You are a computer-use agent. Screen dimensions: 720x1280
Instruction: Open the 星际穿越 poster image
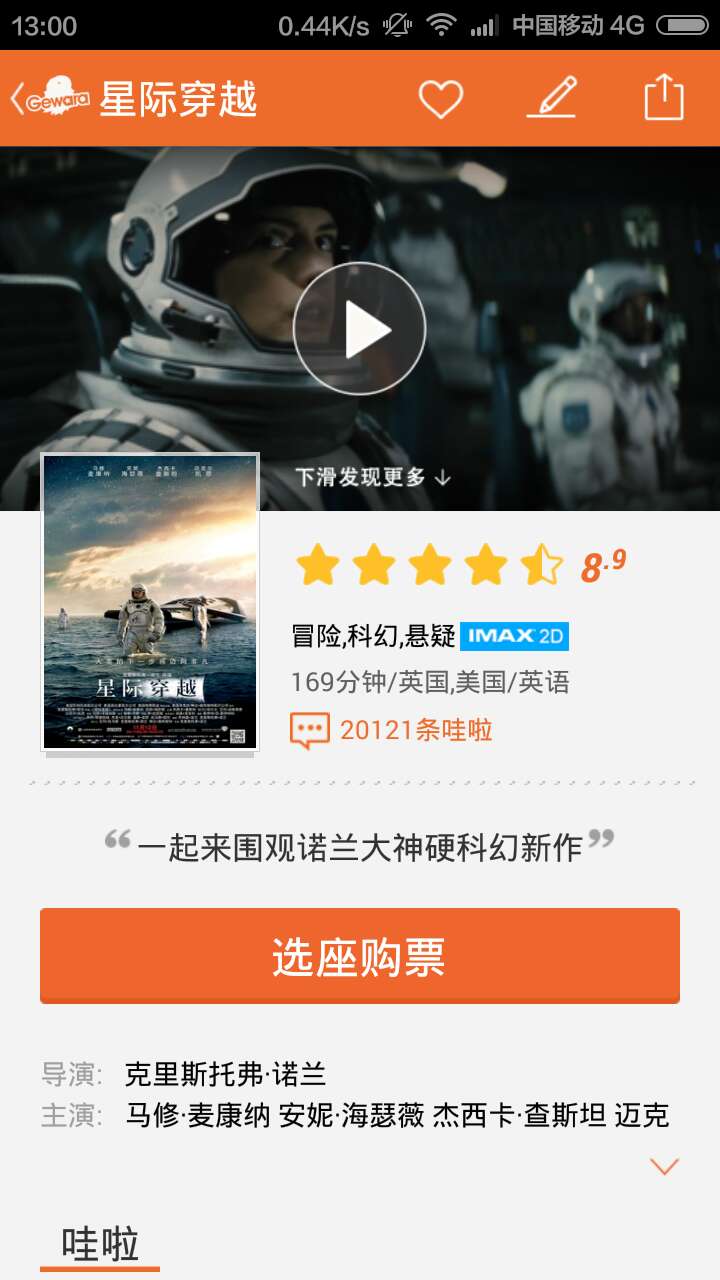click(x=150, y=602)
